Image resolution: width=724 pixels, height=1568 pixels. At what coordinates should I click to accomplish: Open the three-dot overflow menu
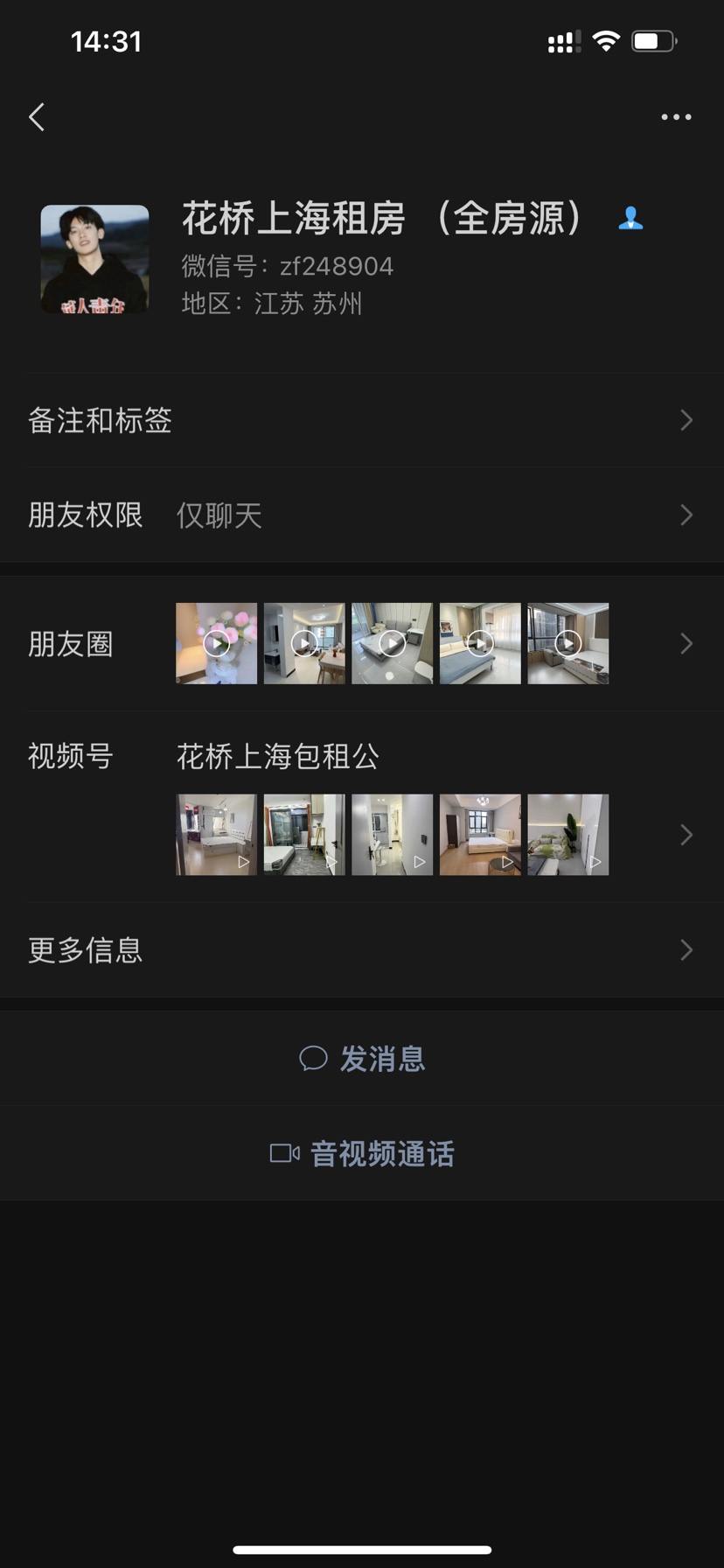[676, 117]
